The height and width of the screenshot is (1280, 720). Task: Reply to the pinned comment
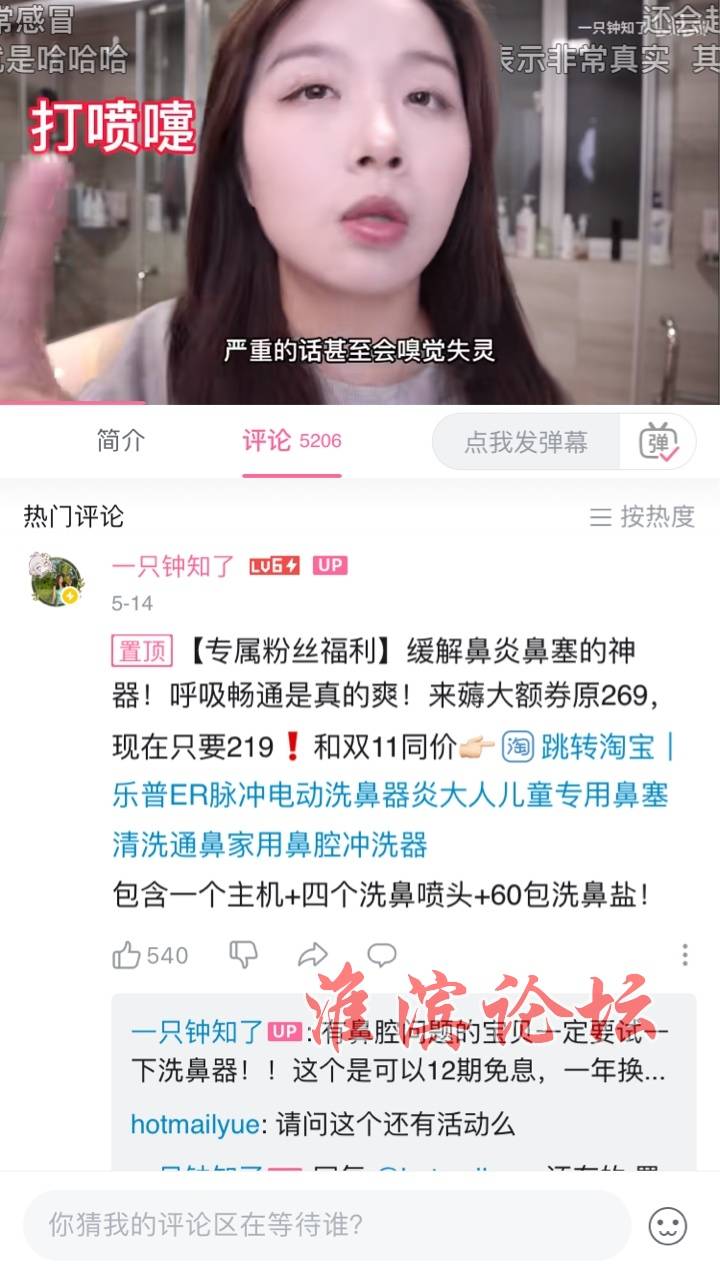(x=382, y=955)
